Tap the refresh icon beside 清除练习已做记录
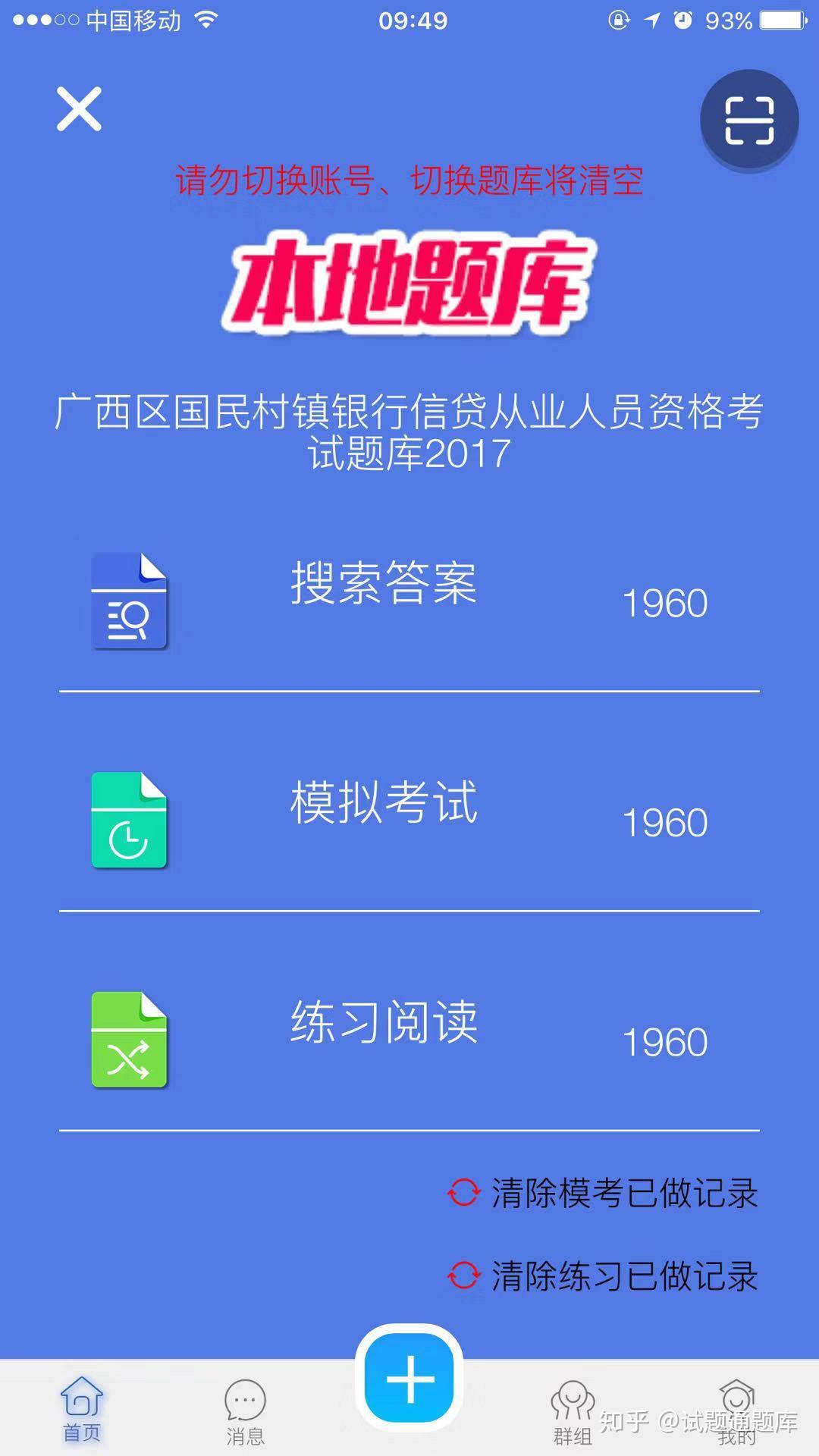The image size is (819, 1456). 465,1276
